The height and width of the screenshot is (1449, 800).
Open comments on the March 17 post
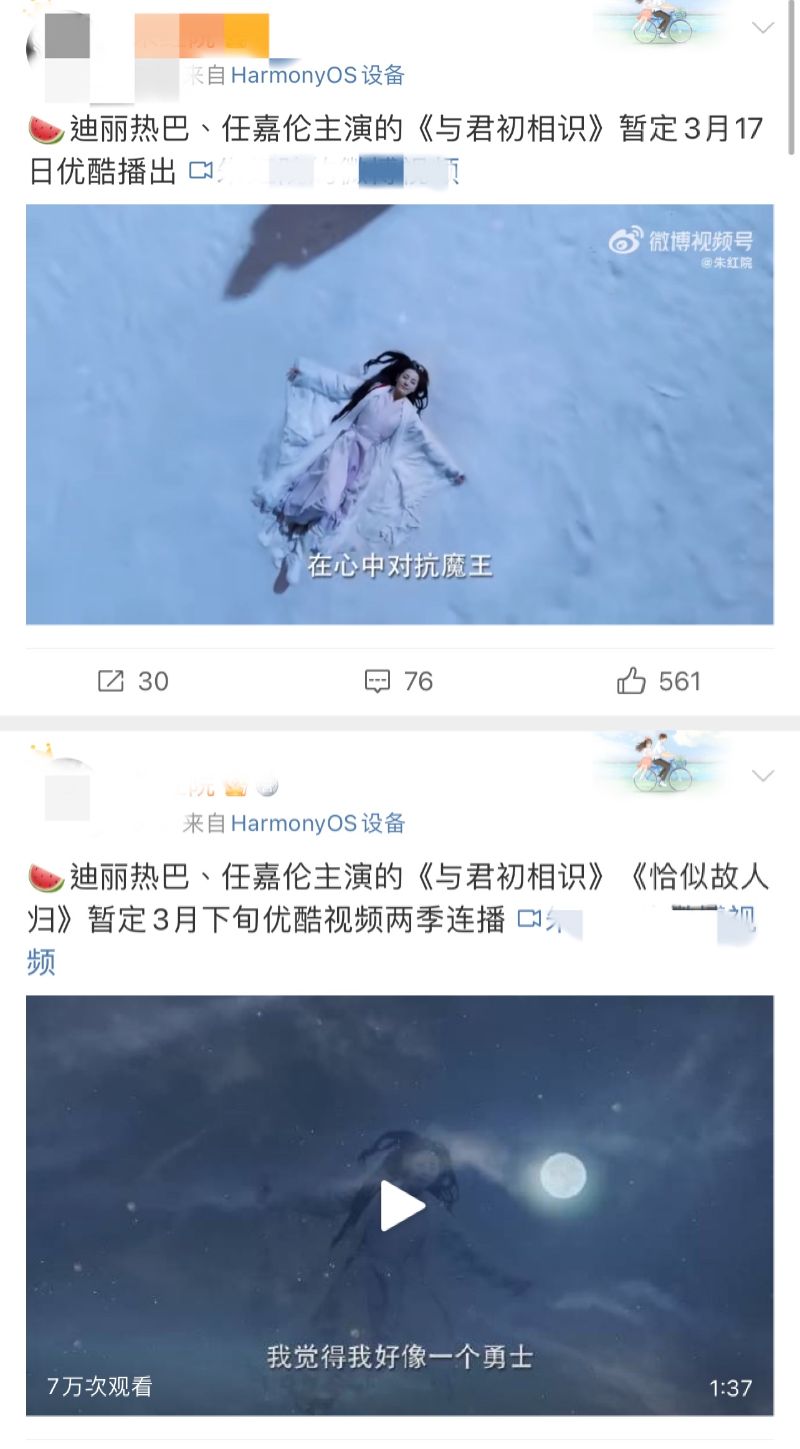tap(398, 681)
